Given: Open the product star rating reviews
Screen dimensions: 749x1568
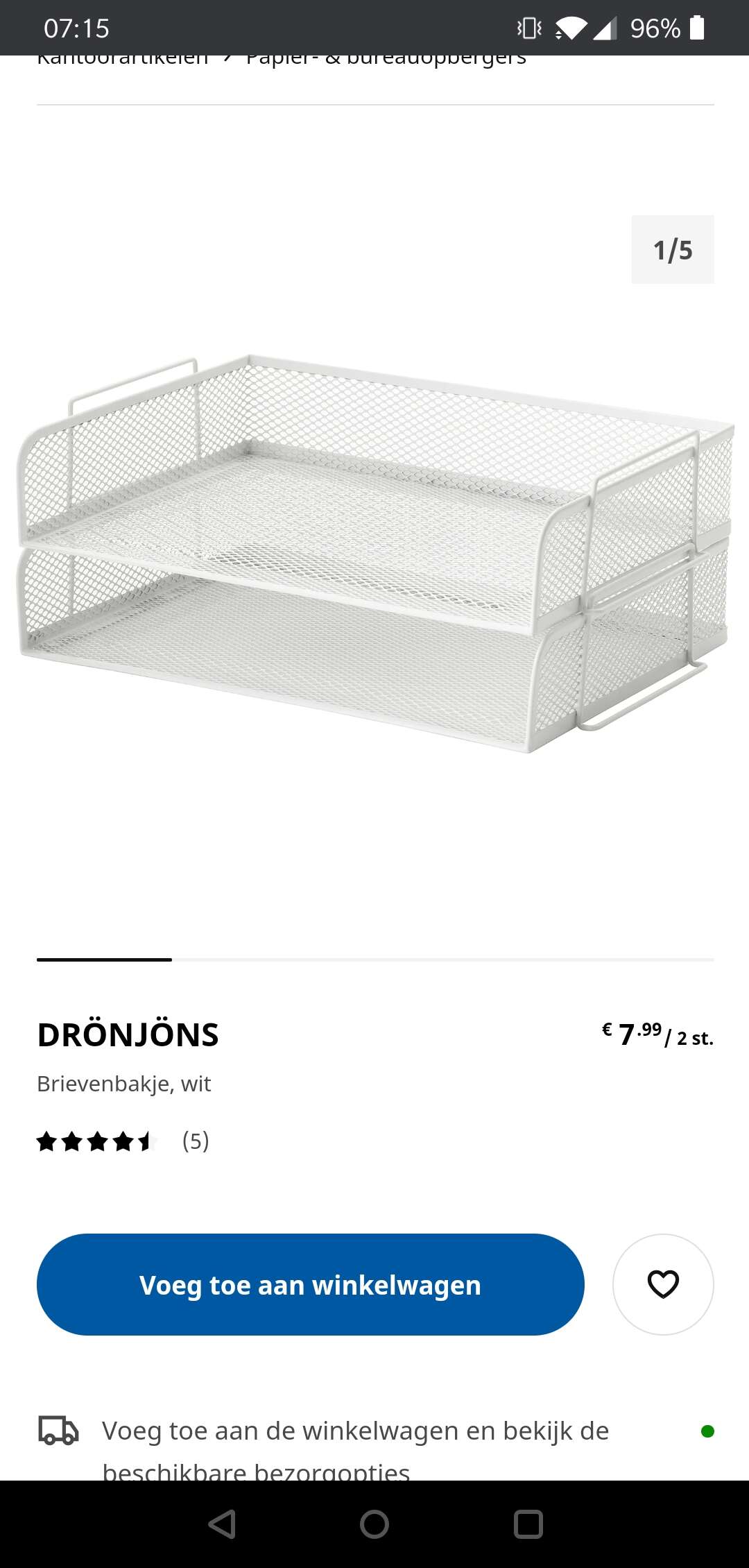Looking at the screenshot, I should tap(123, 1141).
